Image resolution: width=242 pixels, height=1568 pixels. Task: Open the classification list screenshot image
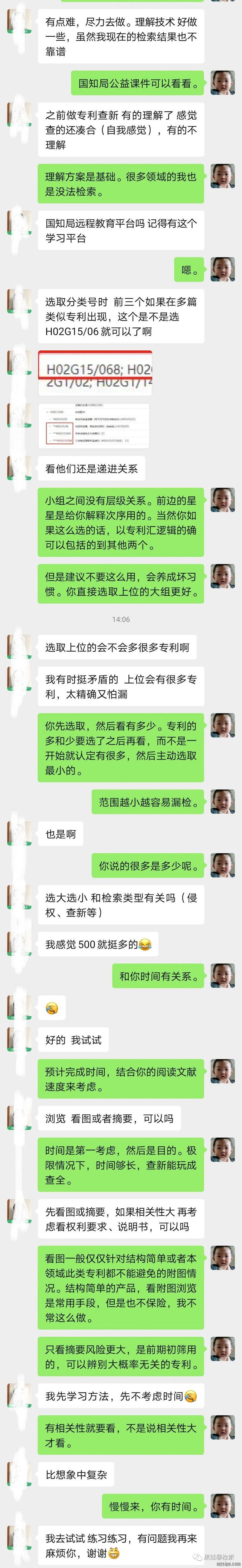[94, 425]
